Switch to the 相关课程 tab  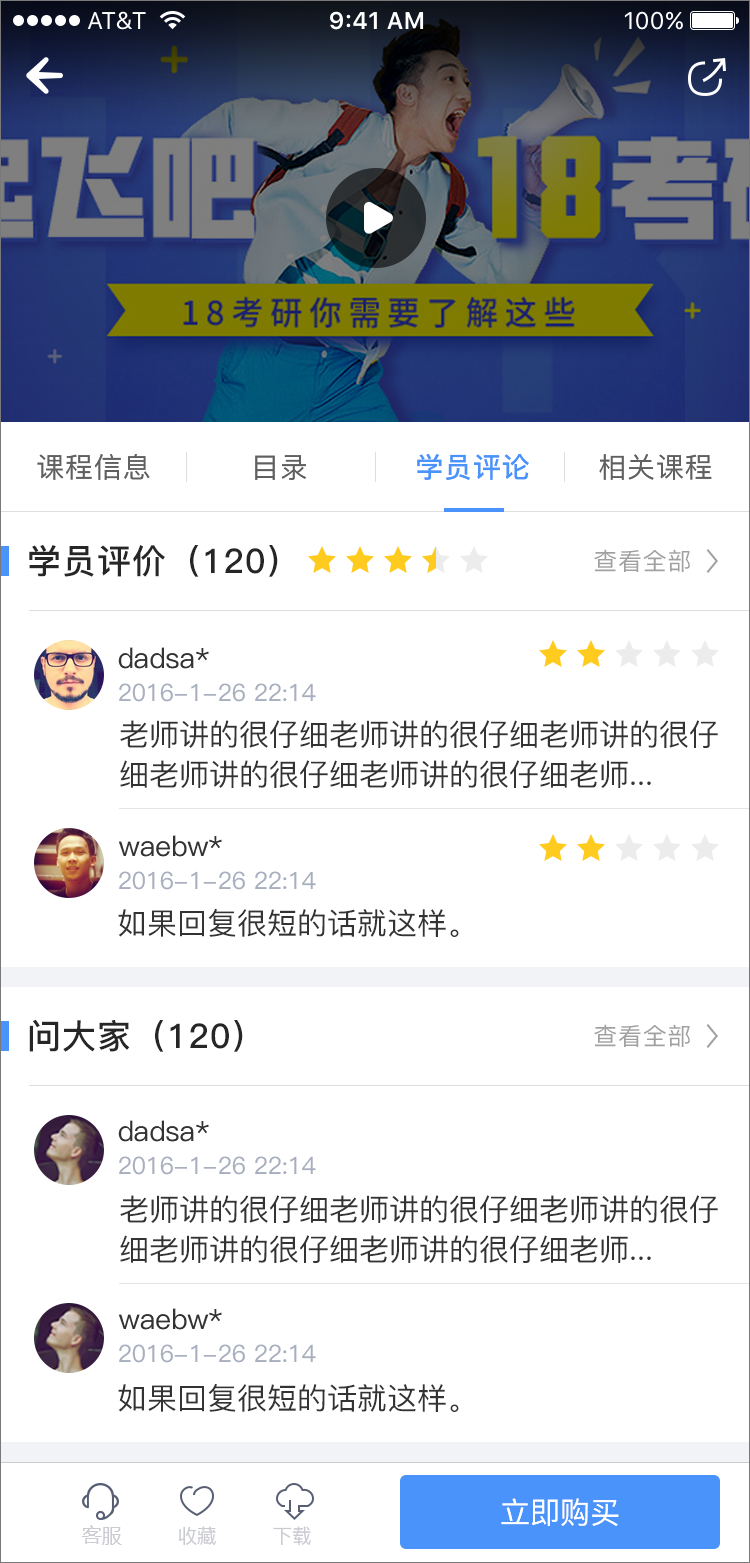655,467
